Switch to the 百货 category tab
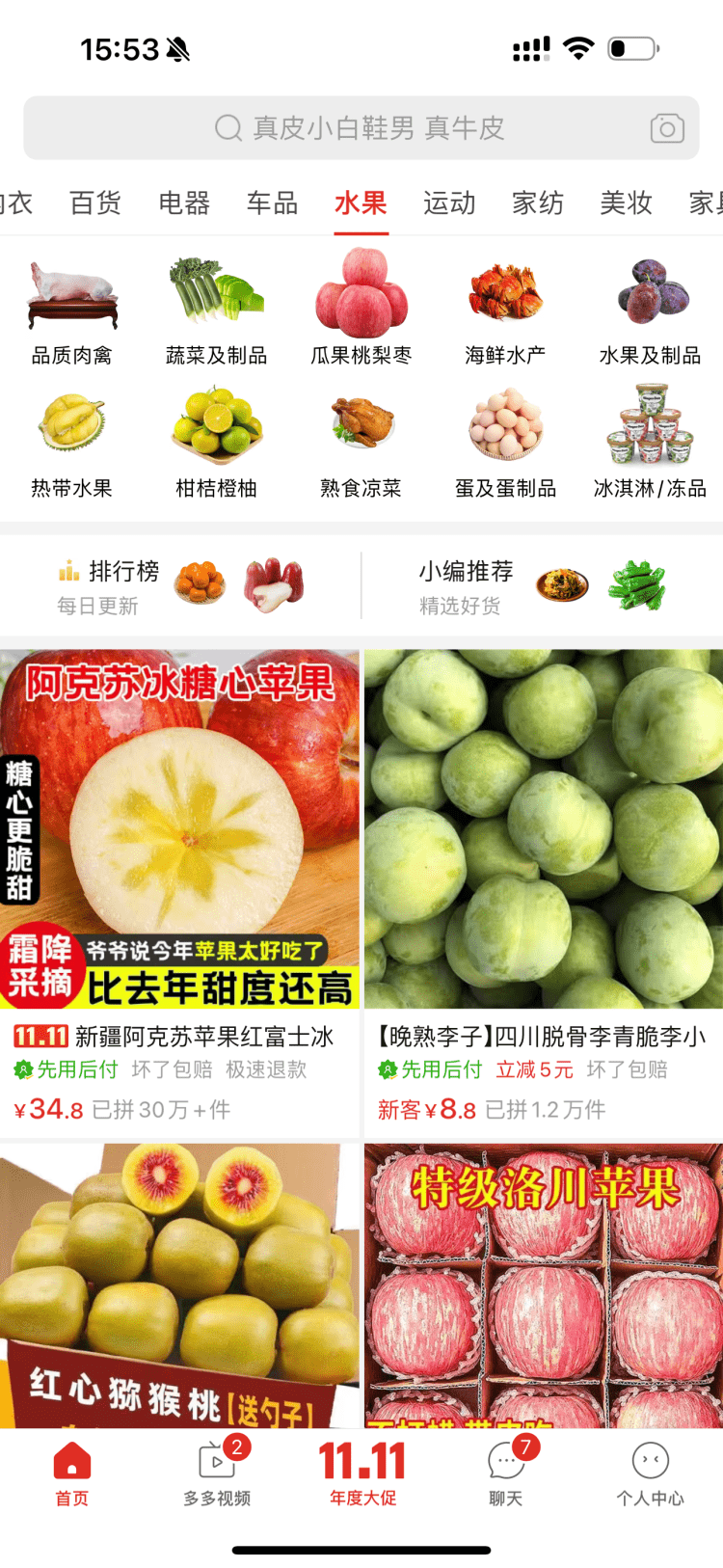This screenshot has width=723, height=1568. pos(95,203)
